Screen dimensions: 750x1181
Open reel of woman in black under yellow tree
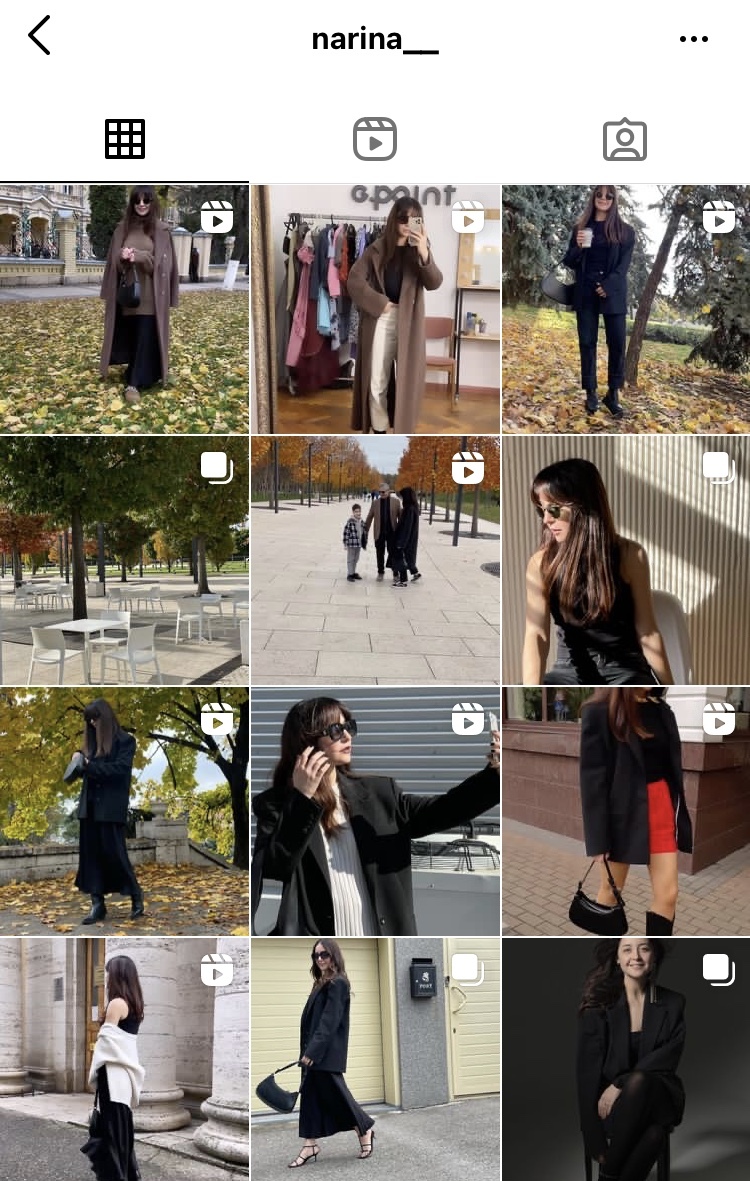(124, 811)
